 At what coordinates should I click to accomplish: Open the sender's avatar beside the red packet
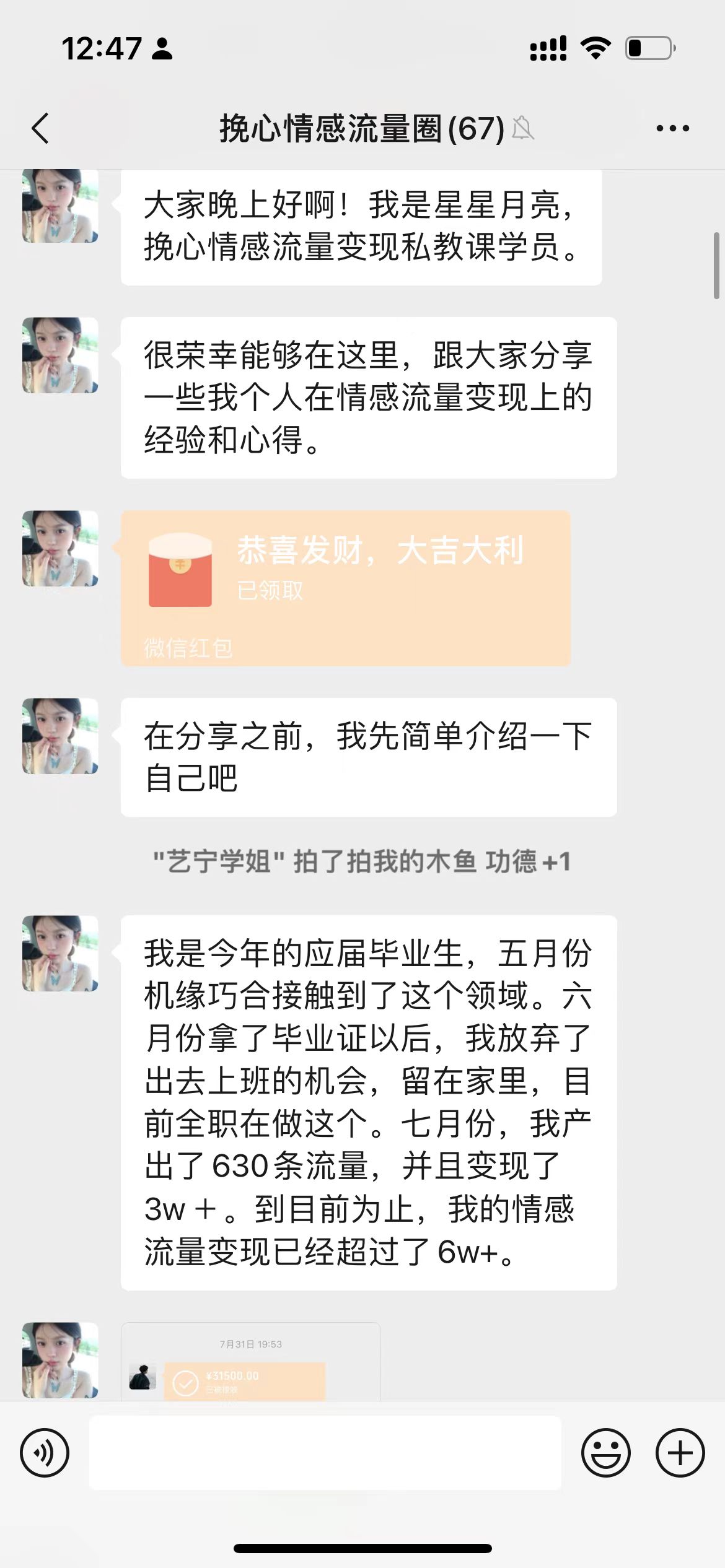60,549
